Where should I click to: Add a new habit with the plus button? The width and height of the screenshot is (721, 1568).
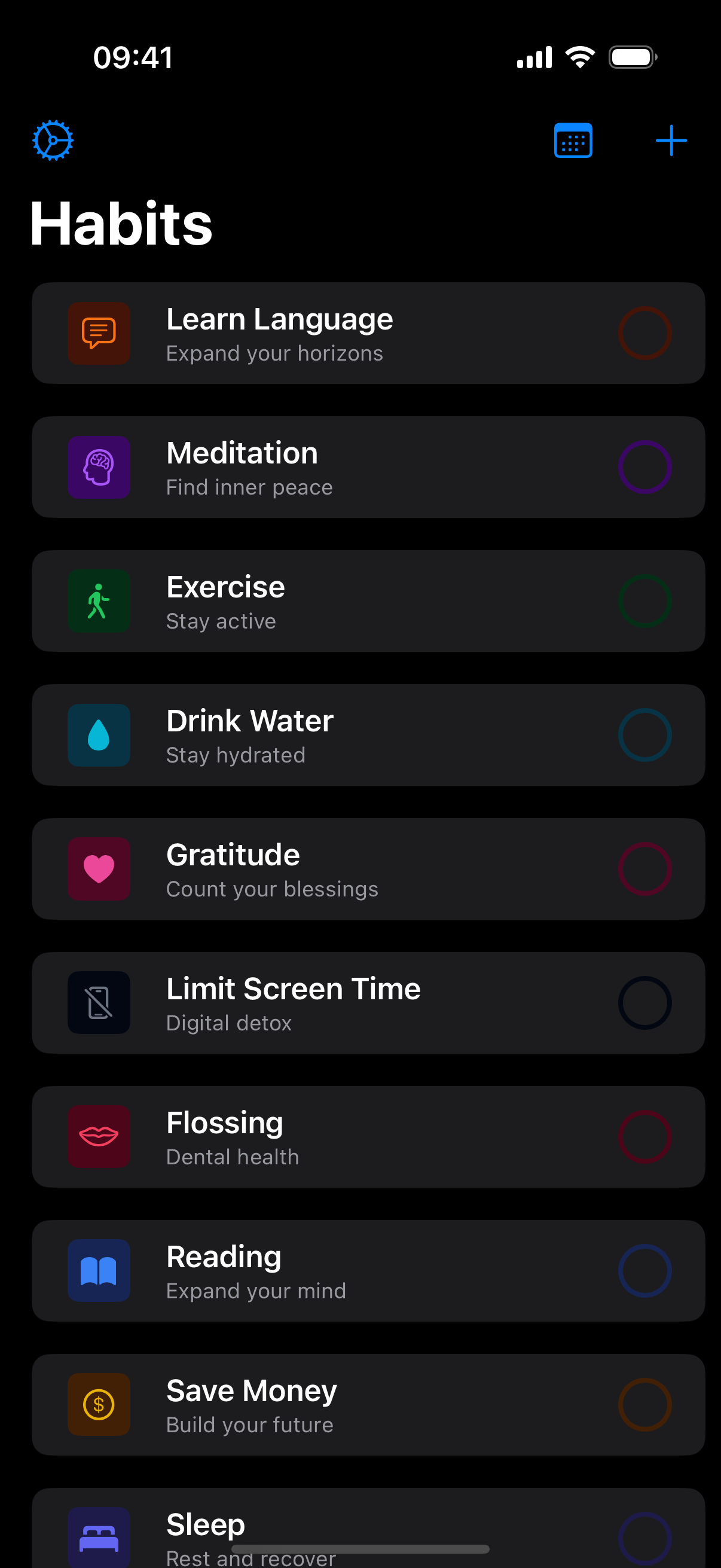pyautogui.click(x=671, y=139)
